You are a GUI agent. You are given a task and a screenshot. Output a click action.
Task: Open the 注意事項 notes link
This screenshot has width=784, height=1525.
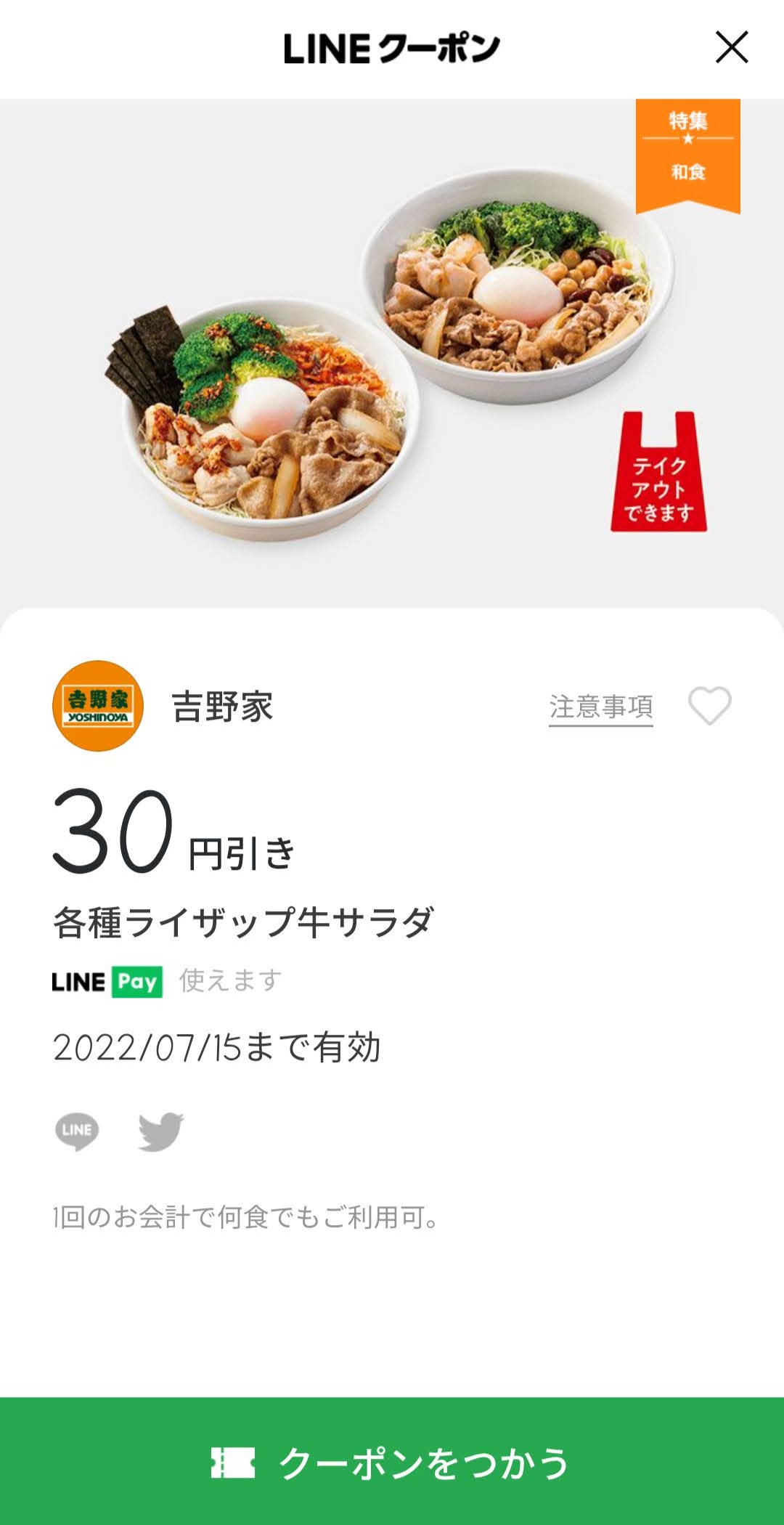(601, 707)
